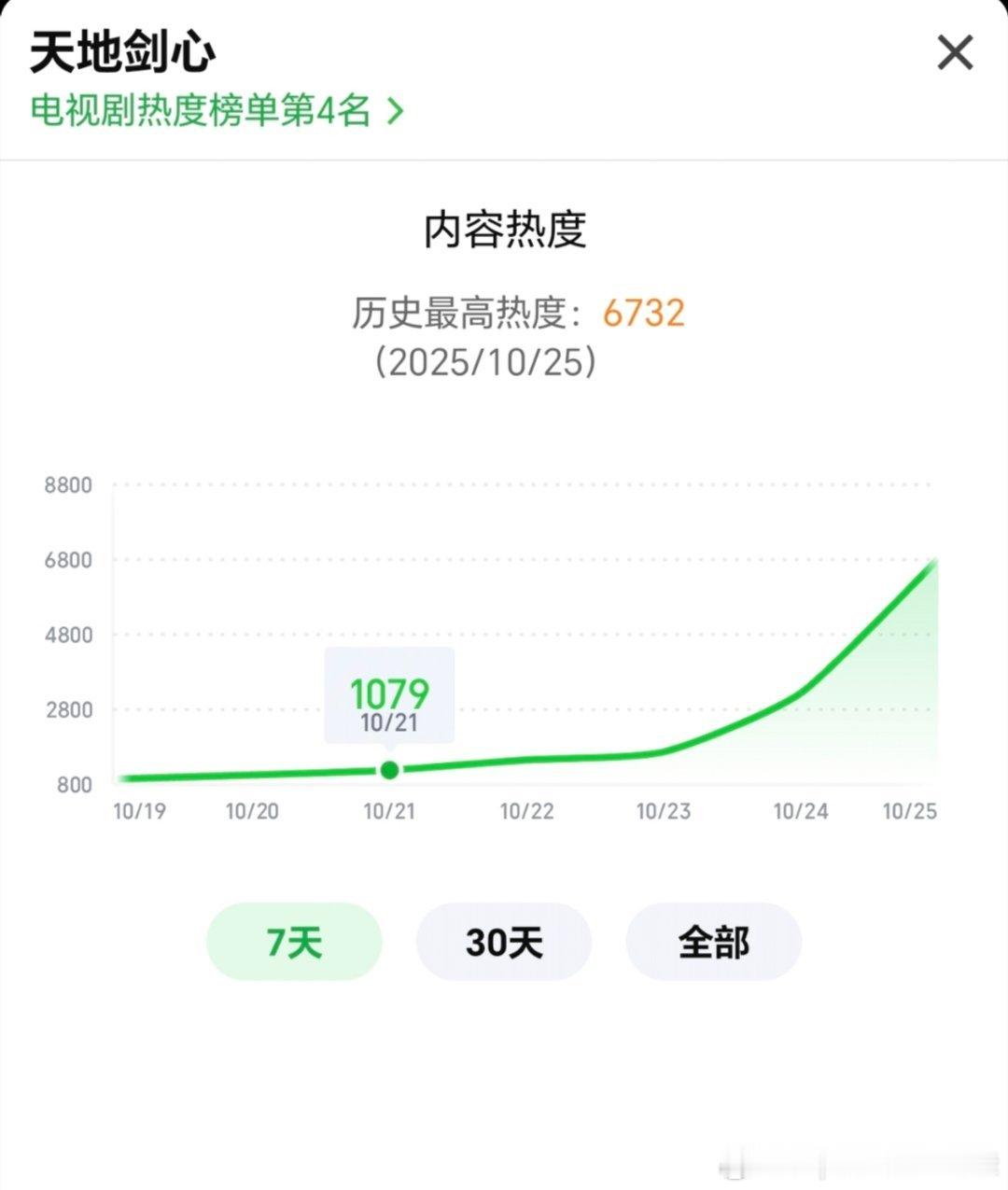Click the 10/25 date label
The height and width of the screenshot is (1190, 1008).
point(908,811)
